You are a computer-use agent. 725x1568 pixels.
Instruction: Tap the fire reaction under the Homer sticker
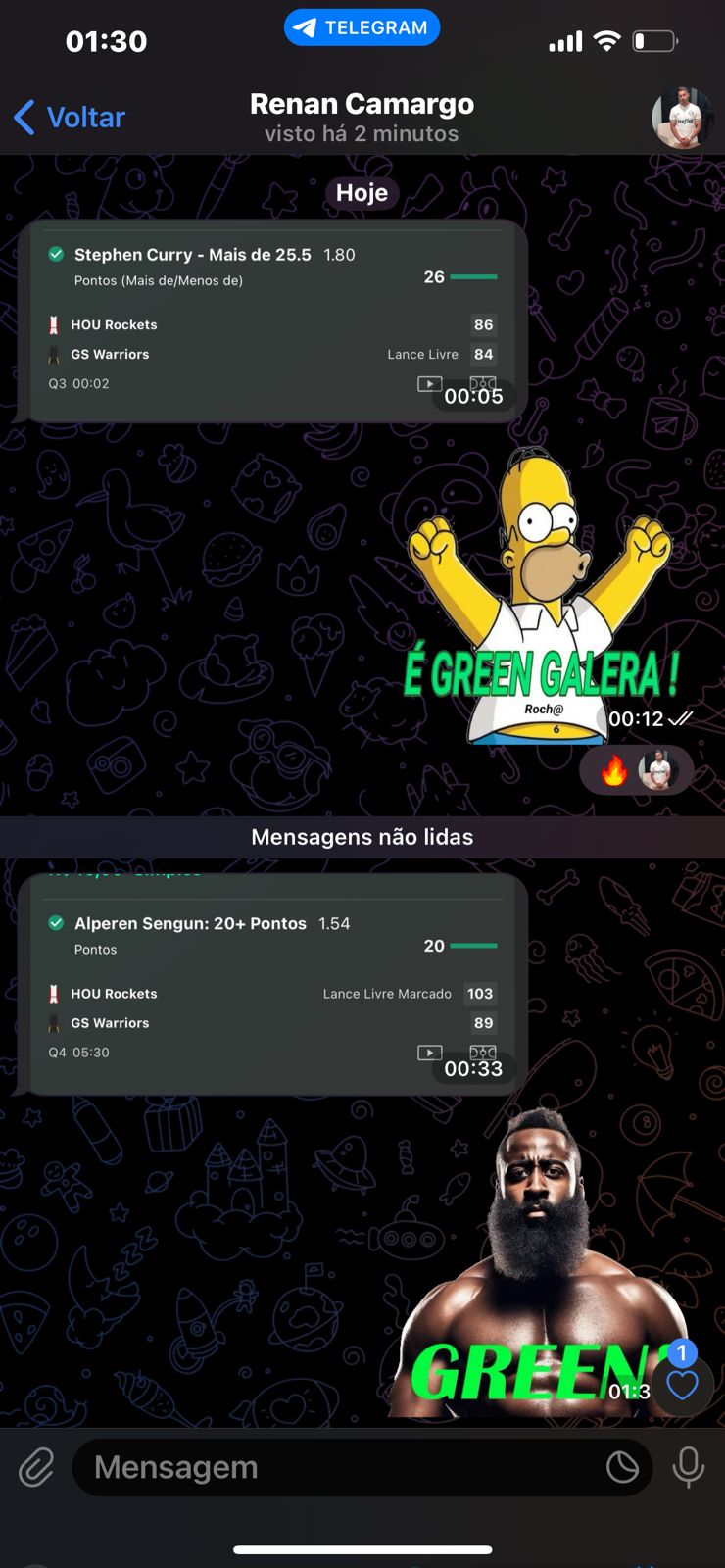tap(615, 771)
